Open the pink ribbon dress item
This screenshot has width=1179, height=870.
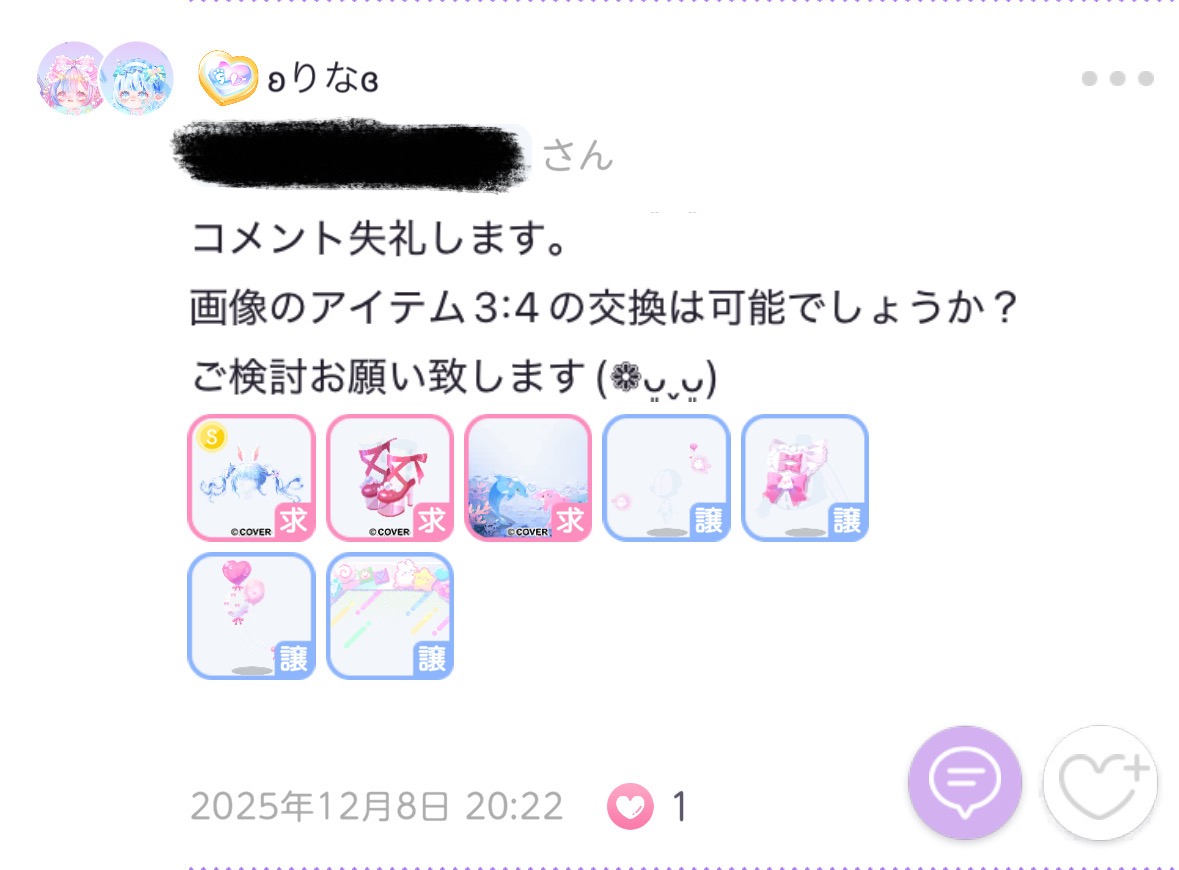(804, 478)
